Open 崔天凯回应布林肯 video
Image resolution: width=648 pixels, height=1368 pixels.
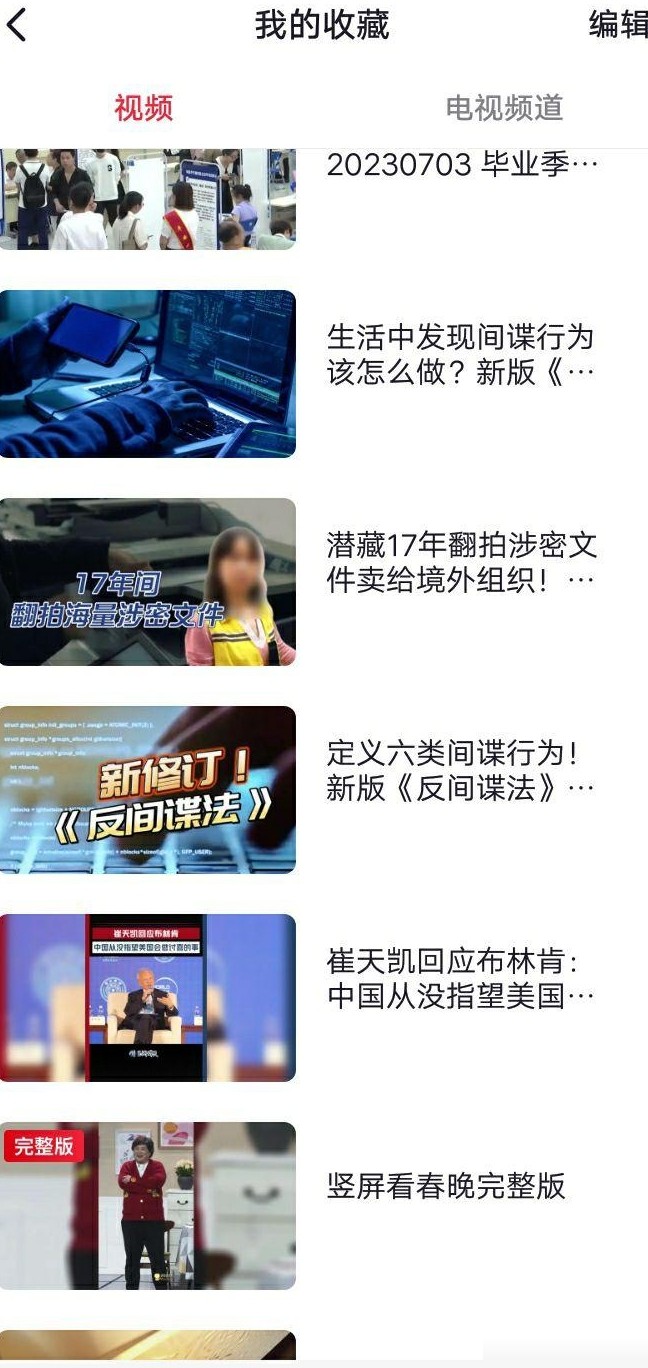pos(324,998)
